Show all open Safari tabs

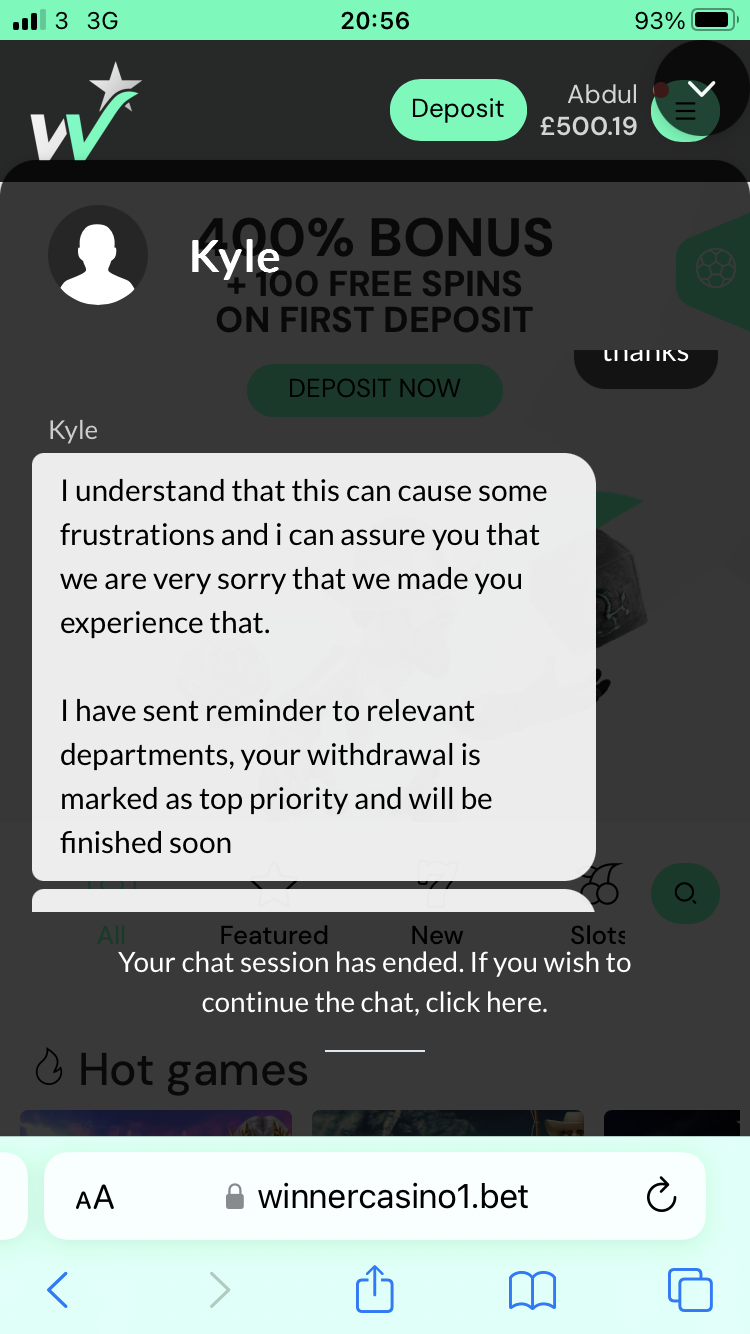tap(690, 1290)
